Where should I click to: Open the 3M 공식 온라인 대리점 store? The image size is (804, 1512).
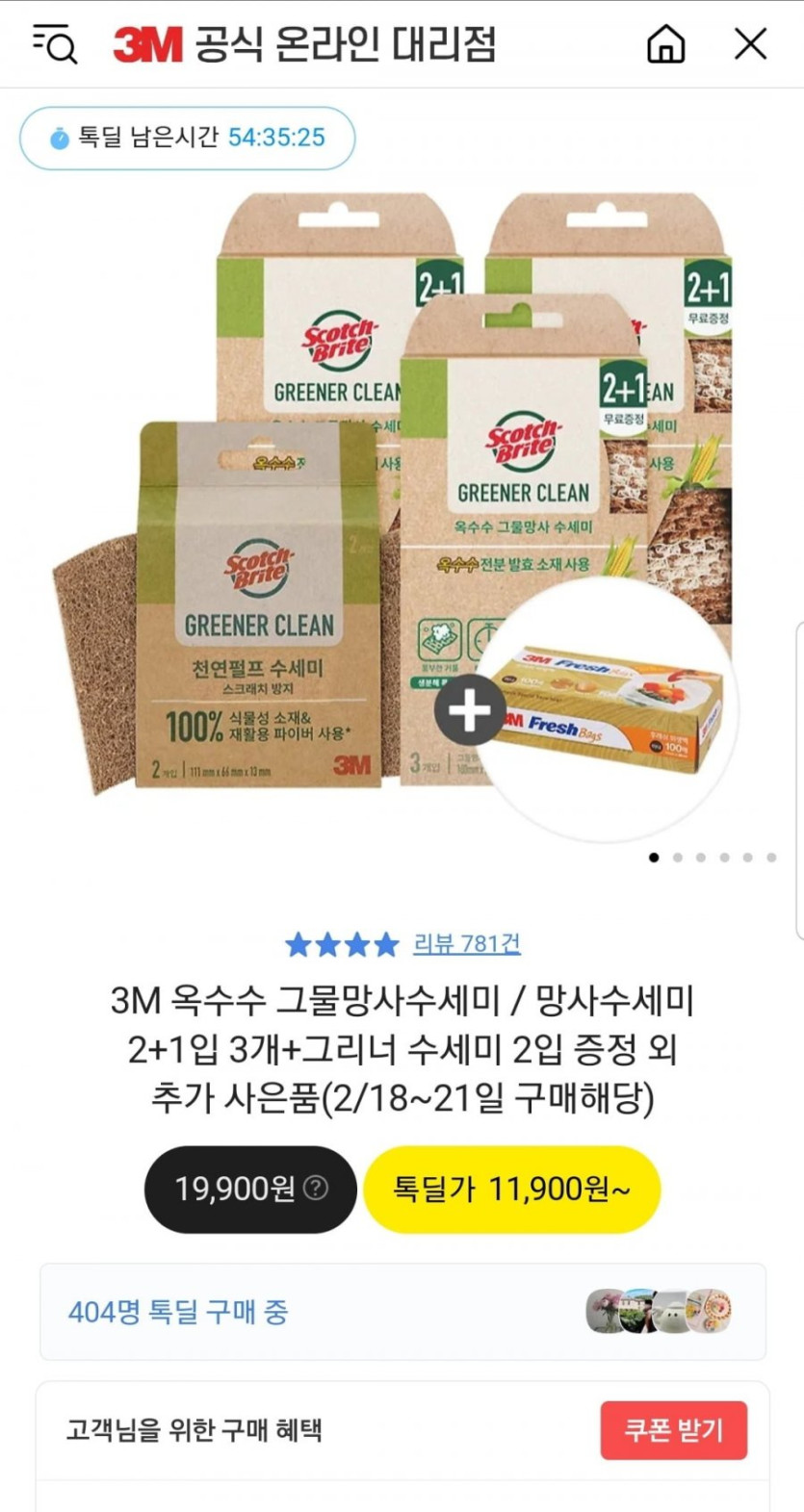click(x=304, y=44)
